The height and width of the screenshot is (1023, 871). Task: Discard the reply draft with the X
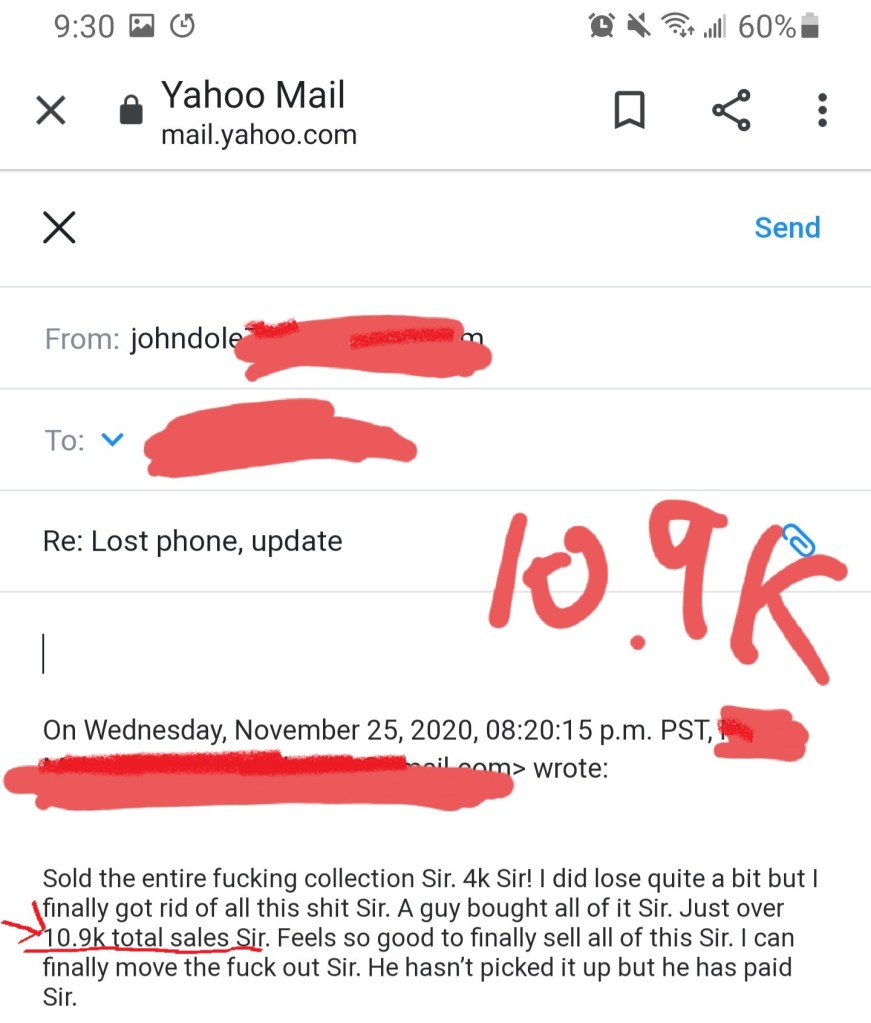(x=60, y=228)
